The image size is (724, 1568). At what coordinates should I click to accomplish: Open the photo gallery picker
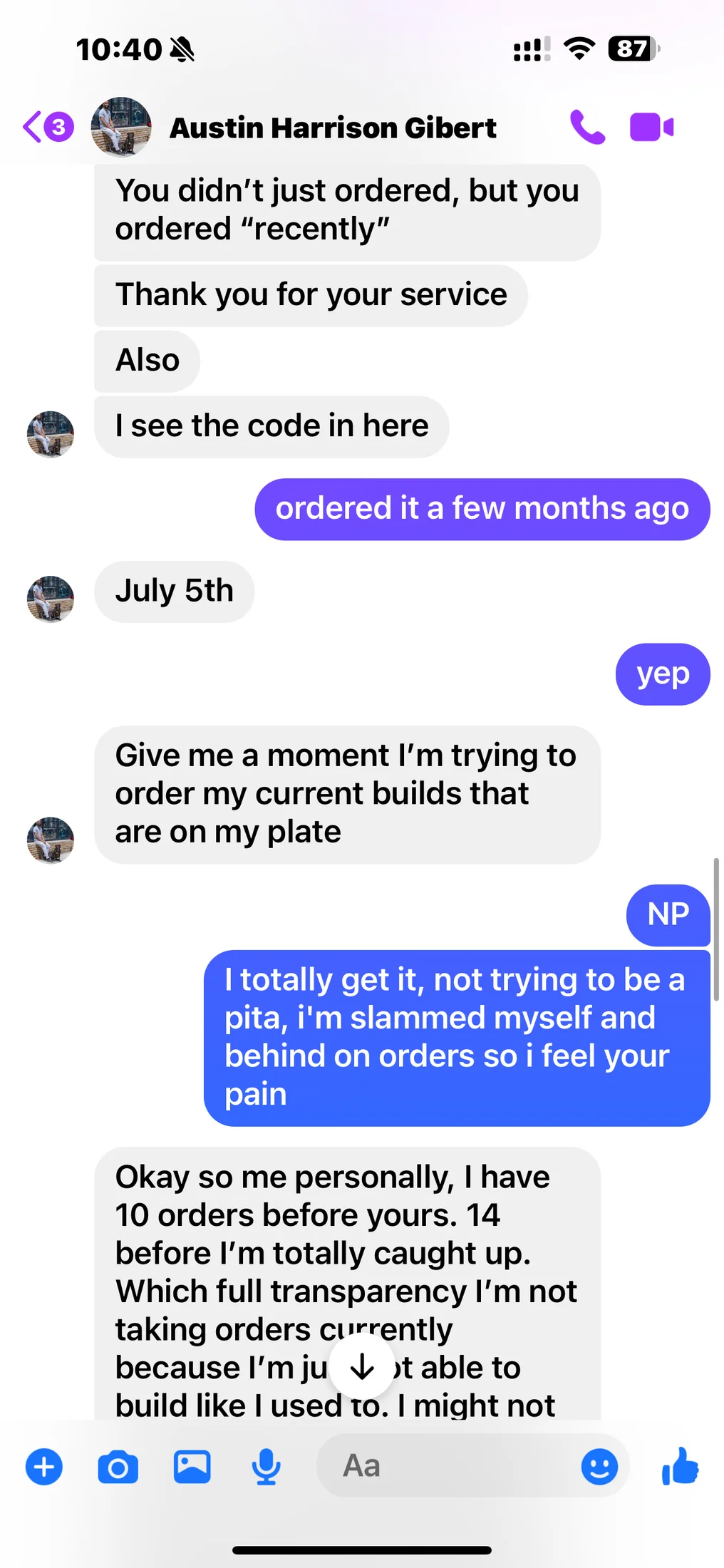192,1467
